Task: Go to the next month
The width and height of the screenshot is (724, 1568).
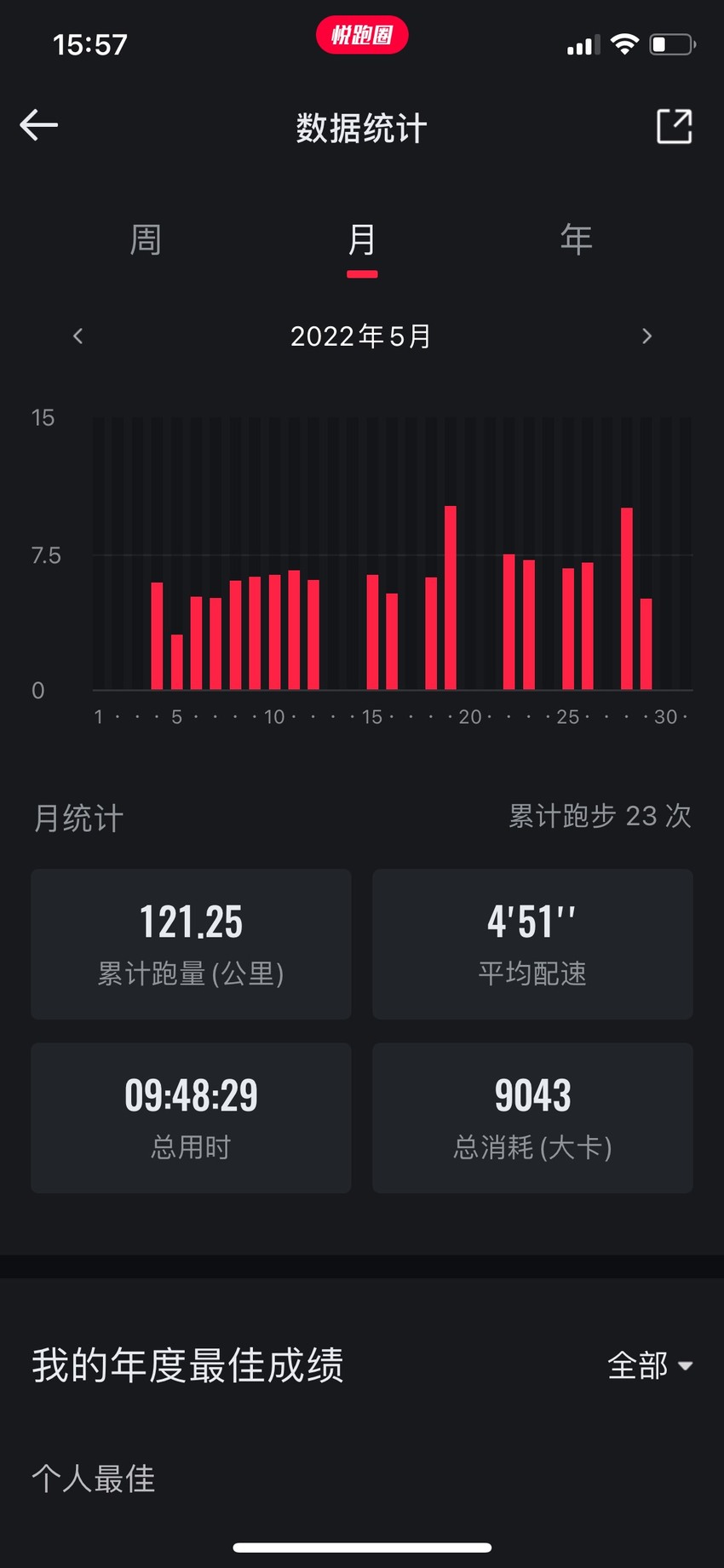Action: [646, 336]
